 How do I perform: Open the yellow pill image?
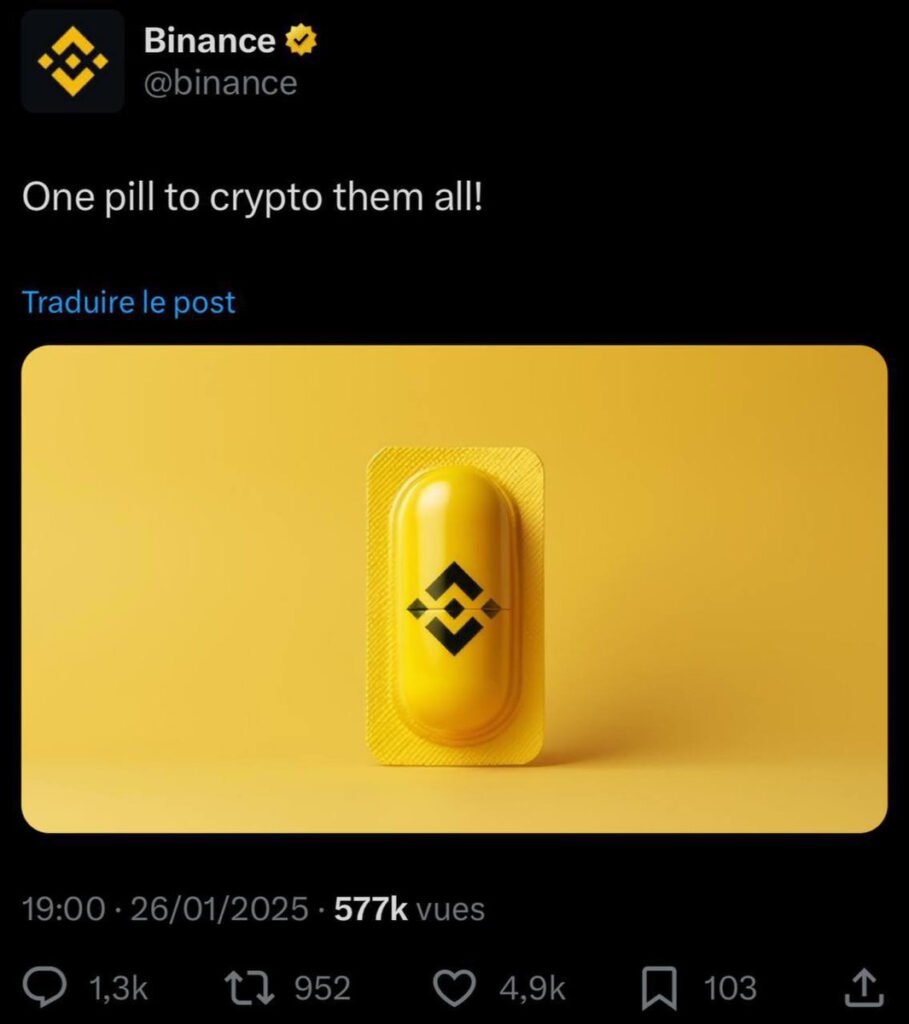click(x=454, y=588)
